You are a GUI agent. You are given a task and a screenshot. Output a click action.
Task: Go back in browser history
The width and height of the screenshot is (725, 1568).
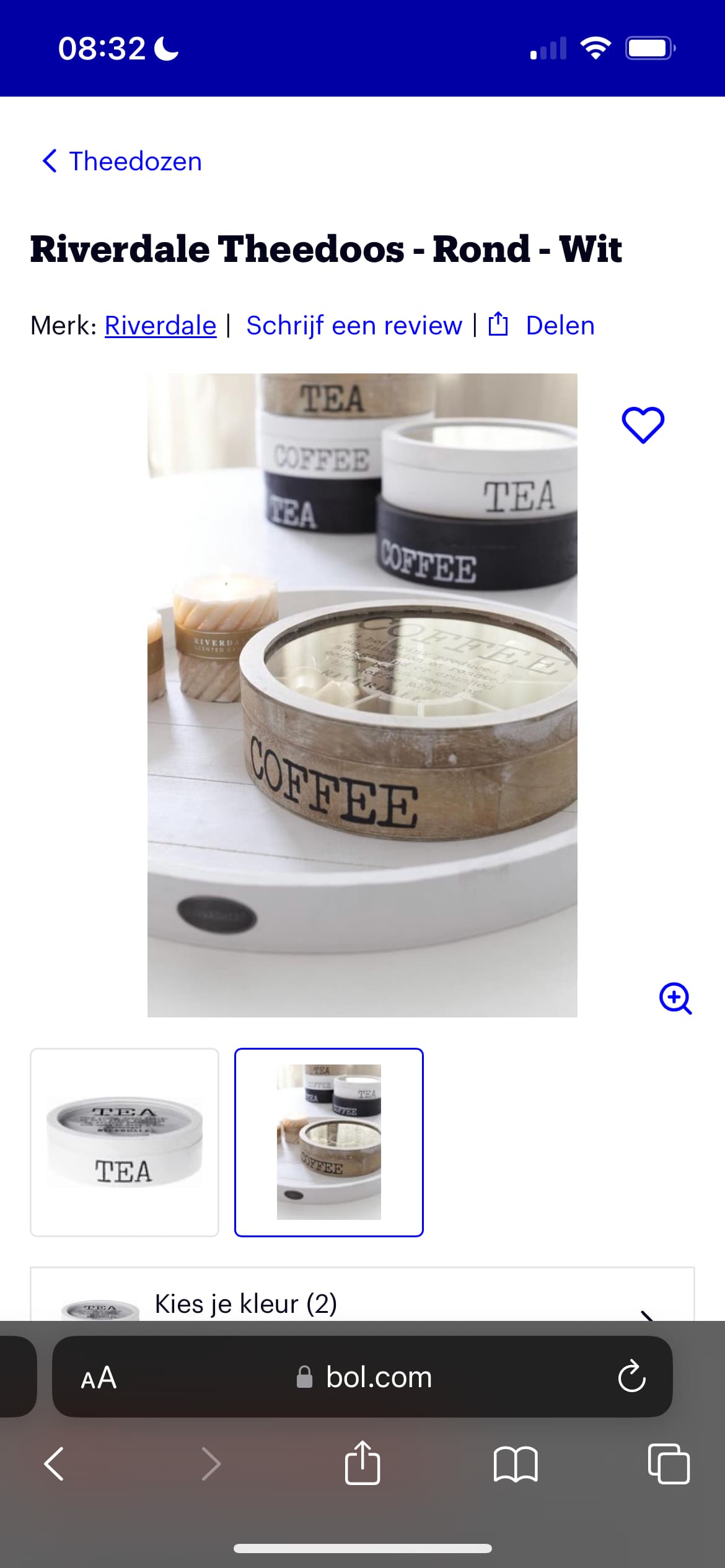54,1464
